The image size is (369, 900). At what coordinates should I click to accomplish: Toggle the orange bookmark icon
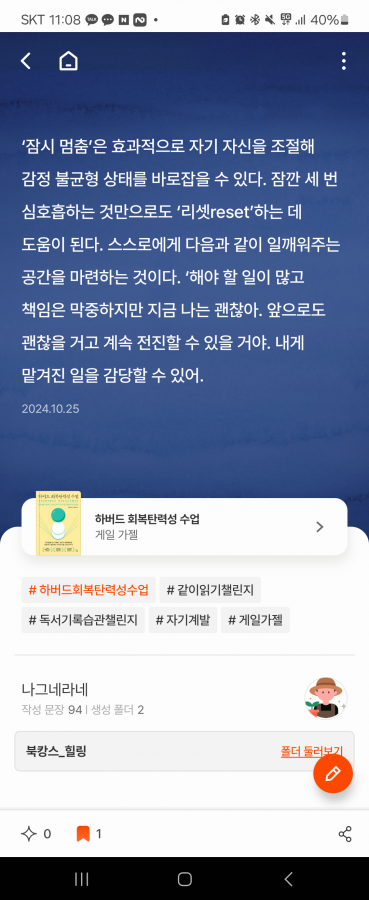83,833
